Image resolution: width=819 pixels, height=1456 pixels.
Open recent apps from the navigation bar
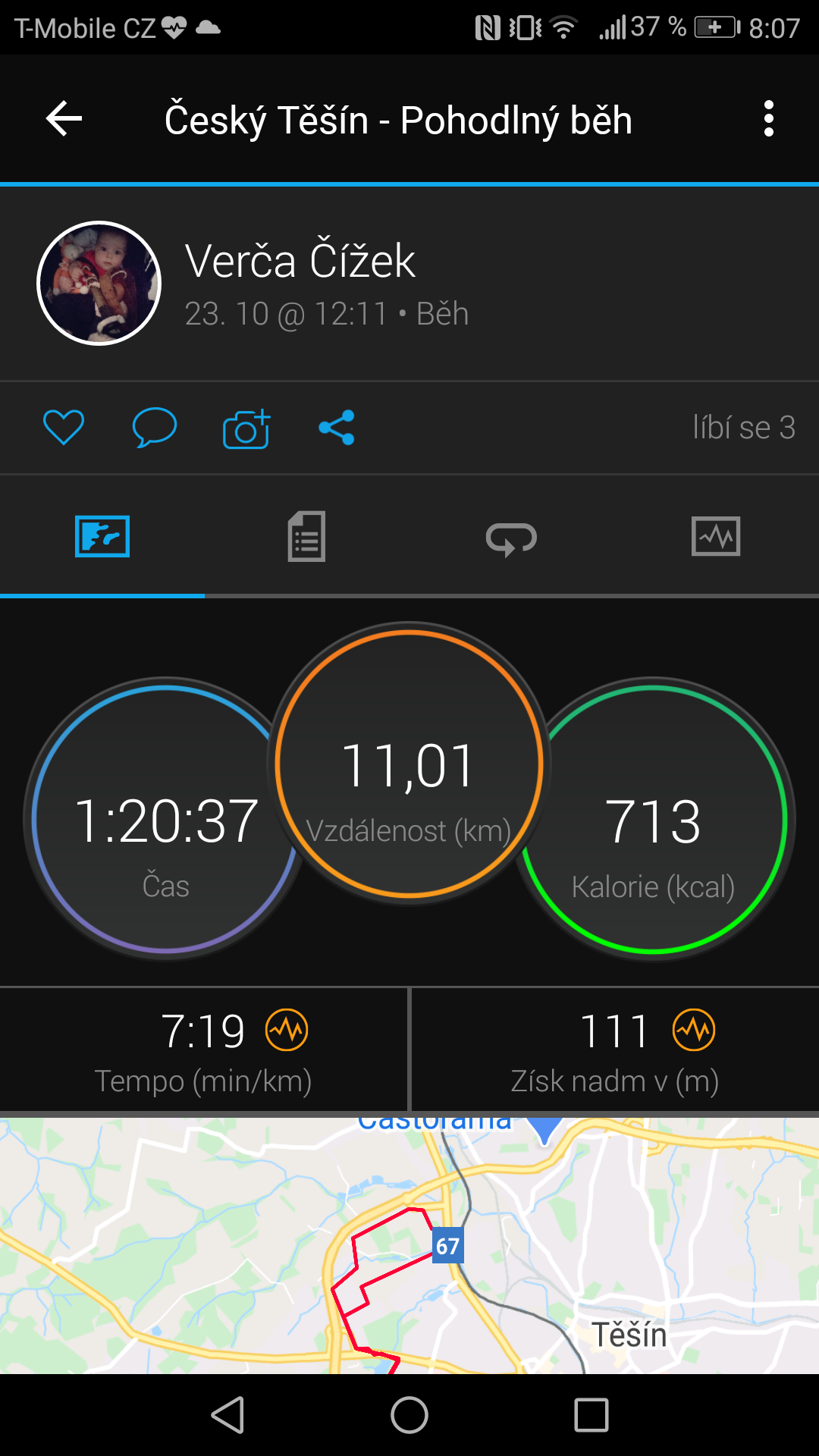[x=591, y=1415]
